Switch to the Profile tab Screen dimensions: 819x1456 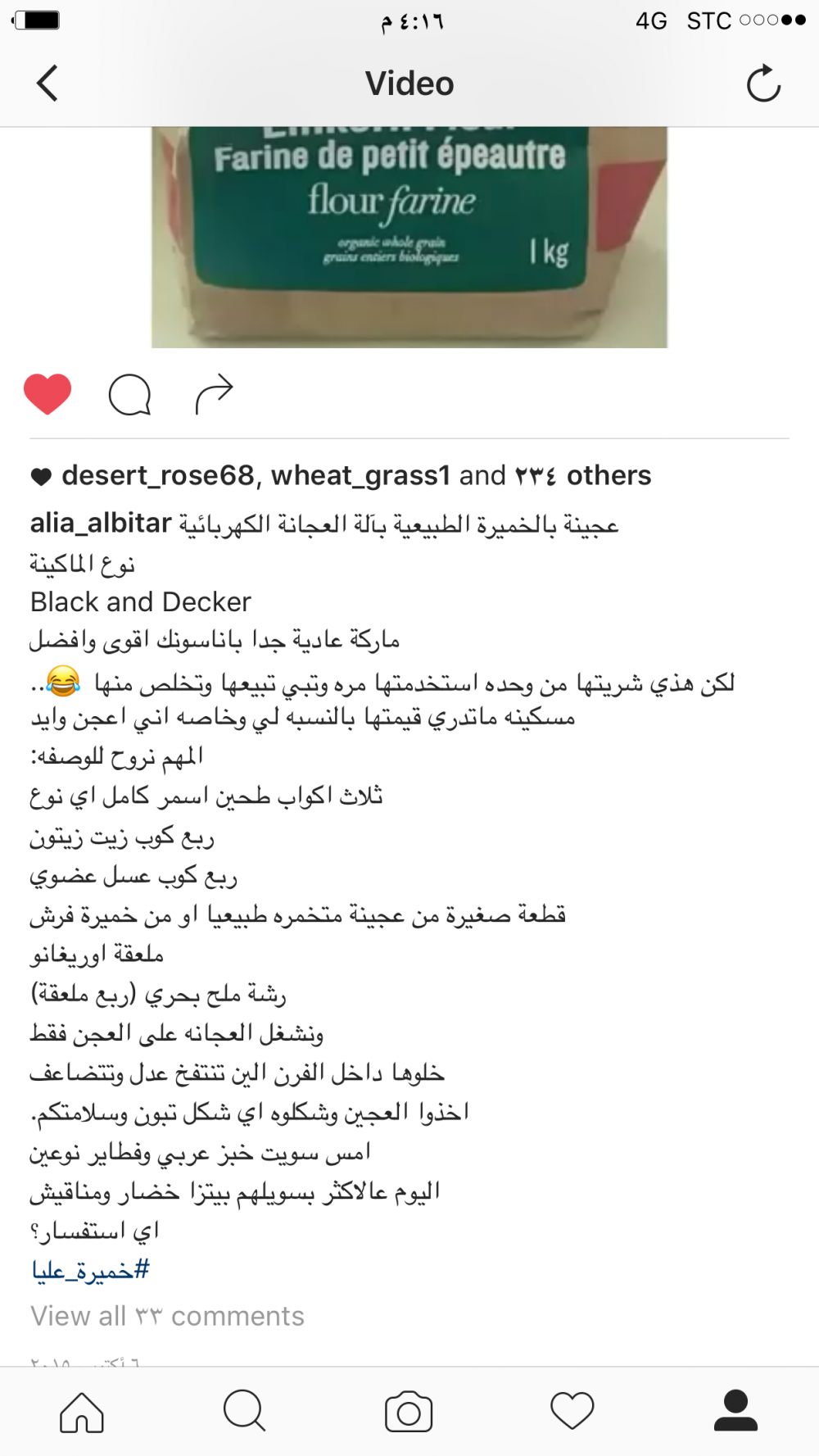pyautogui.click(x=735, y=1412)
